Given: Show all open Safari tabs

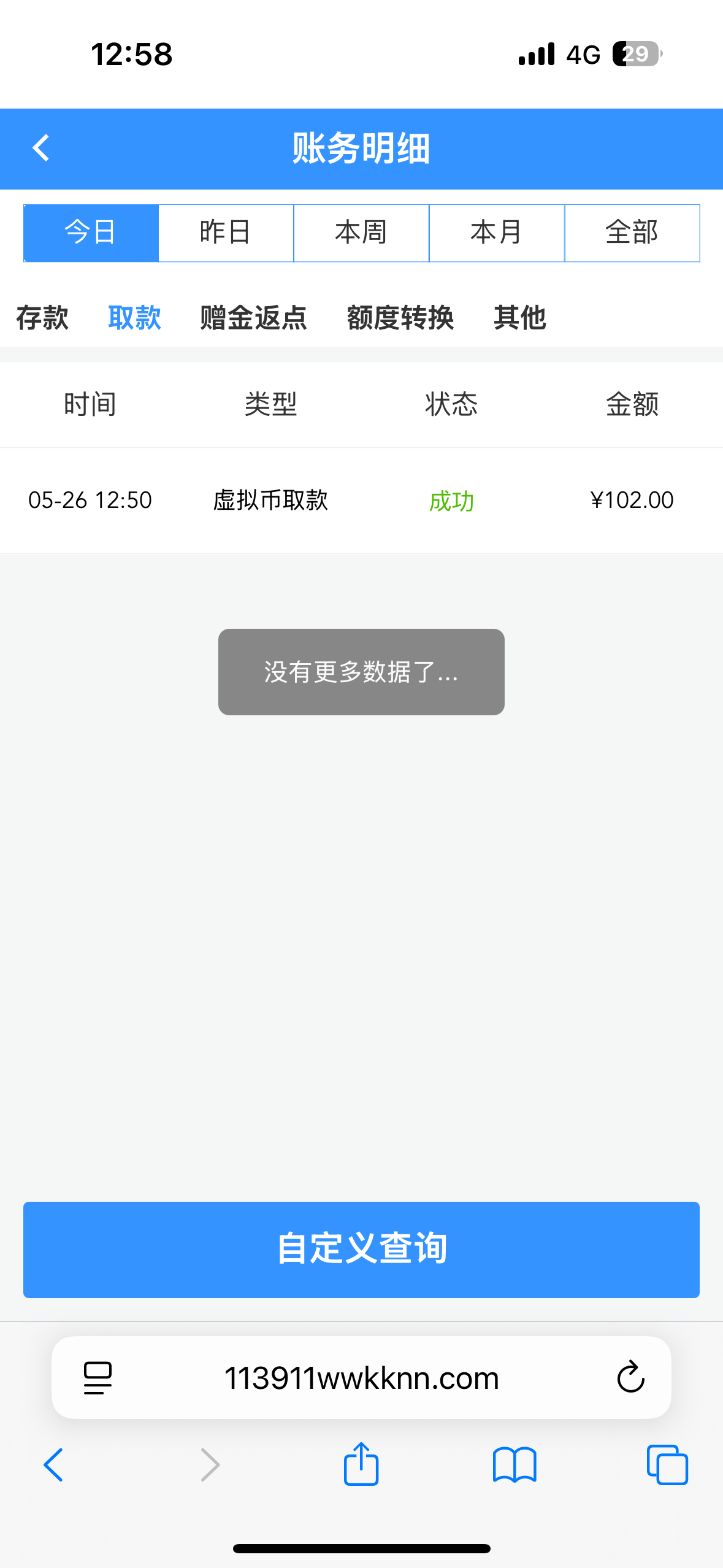Looking at the screenshot, I should [667, 1464].
